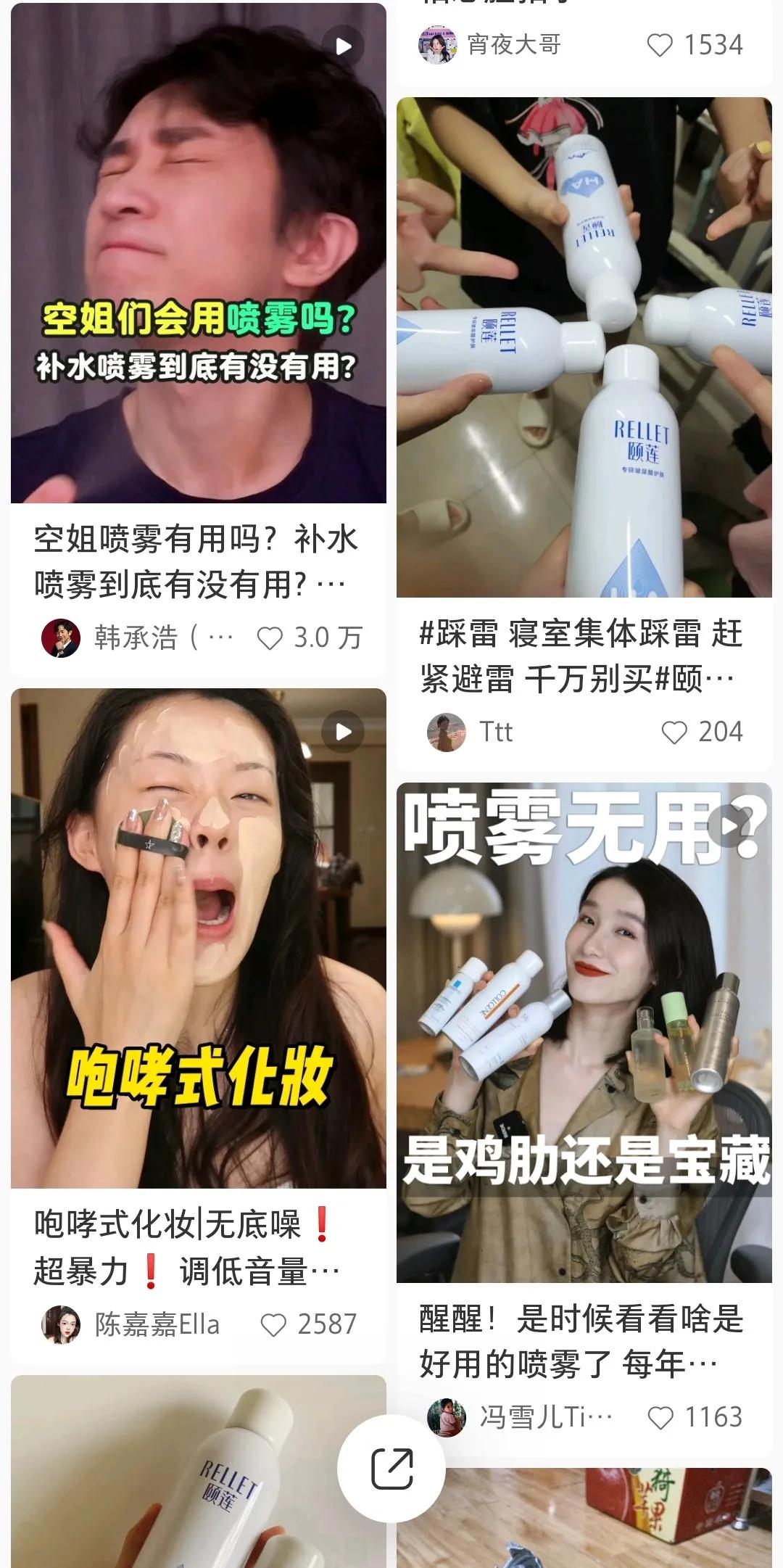This screenshot has height=1568, width=783.
Task: Open Ttt's profile avatar
Action: (x=445, y=733)
